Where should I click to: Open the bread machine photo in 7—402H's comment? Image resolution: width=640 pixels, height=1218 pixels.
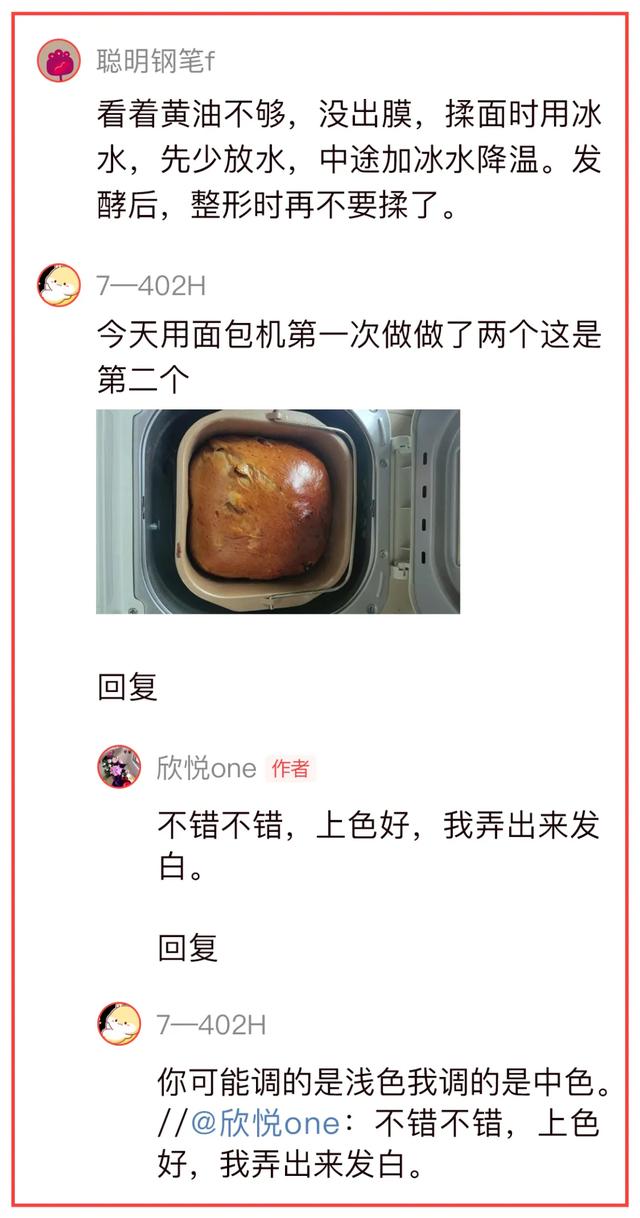point(278,511)
